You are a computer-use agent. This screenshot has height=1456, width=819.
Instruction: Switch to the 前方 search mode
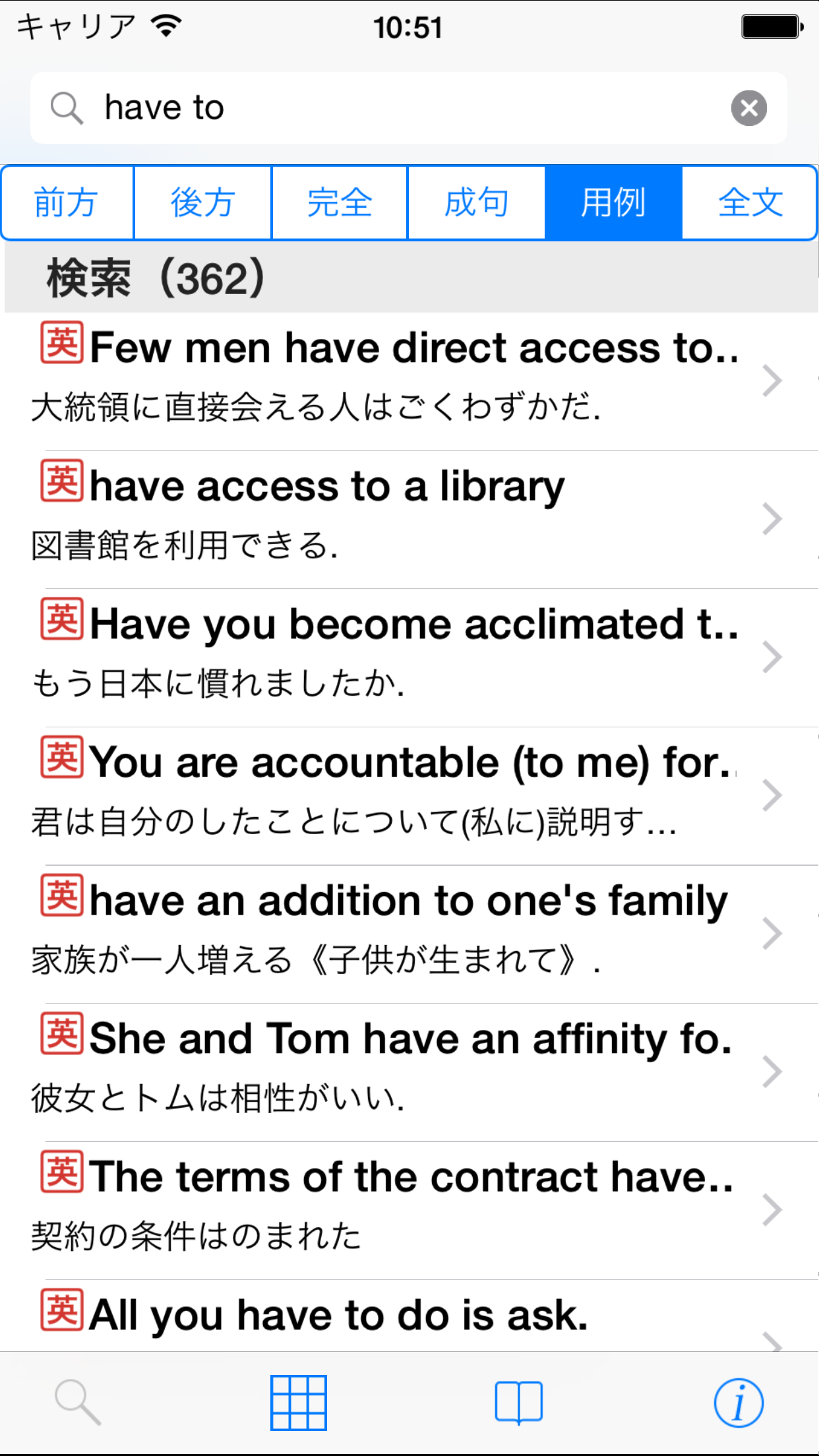click(x=67, y=202)
